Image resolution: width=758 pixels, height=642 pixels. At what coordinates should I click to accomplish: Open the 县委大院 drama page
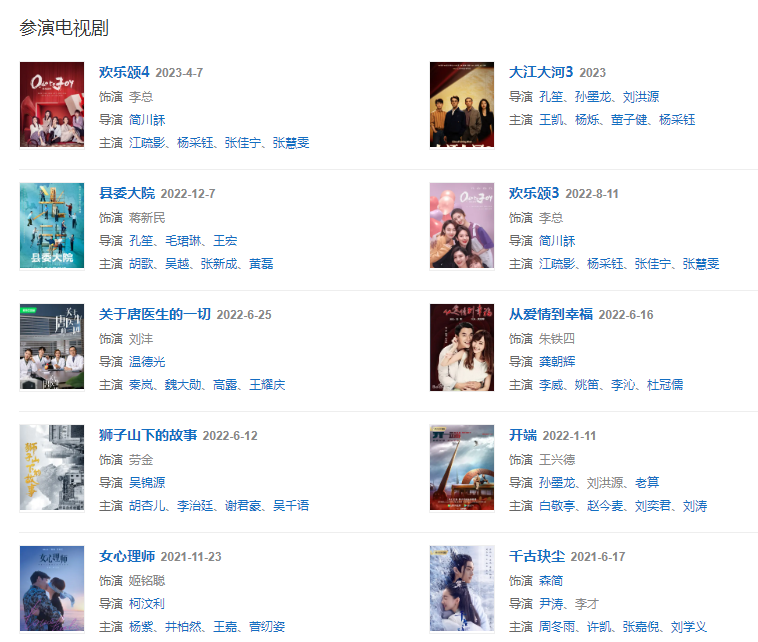pos(127,193)
